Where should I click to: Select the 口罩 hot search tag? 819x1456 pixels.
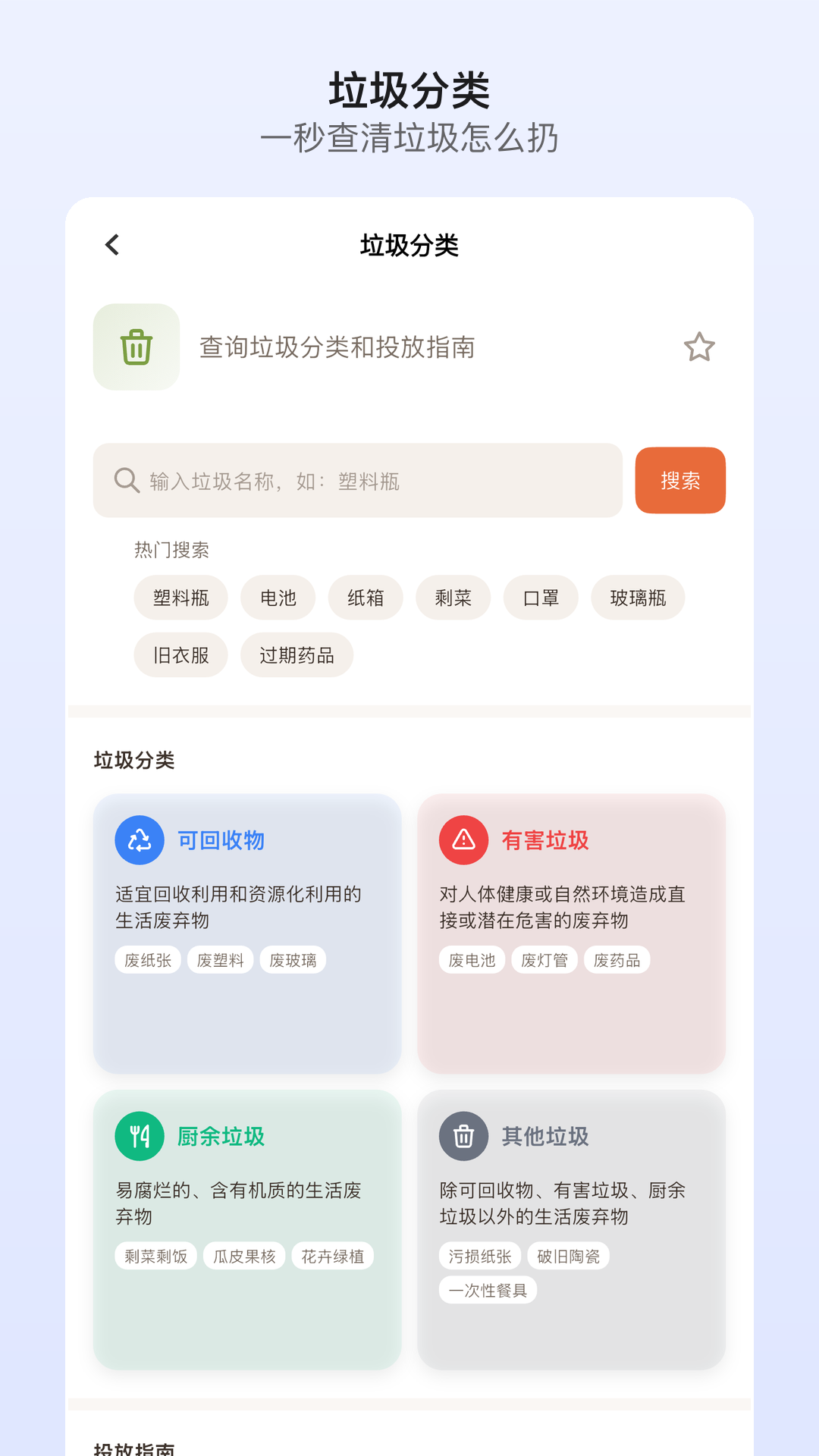click(x=540, y=598)
